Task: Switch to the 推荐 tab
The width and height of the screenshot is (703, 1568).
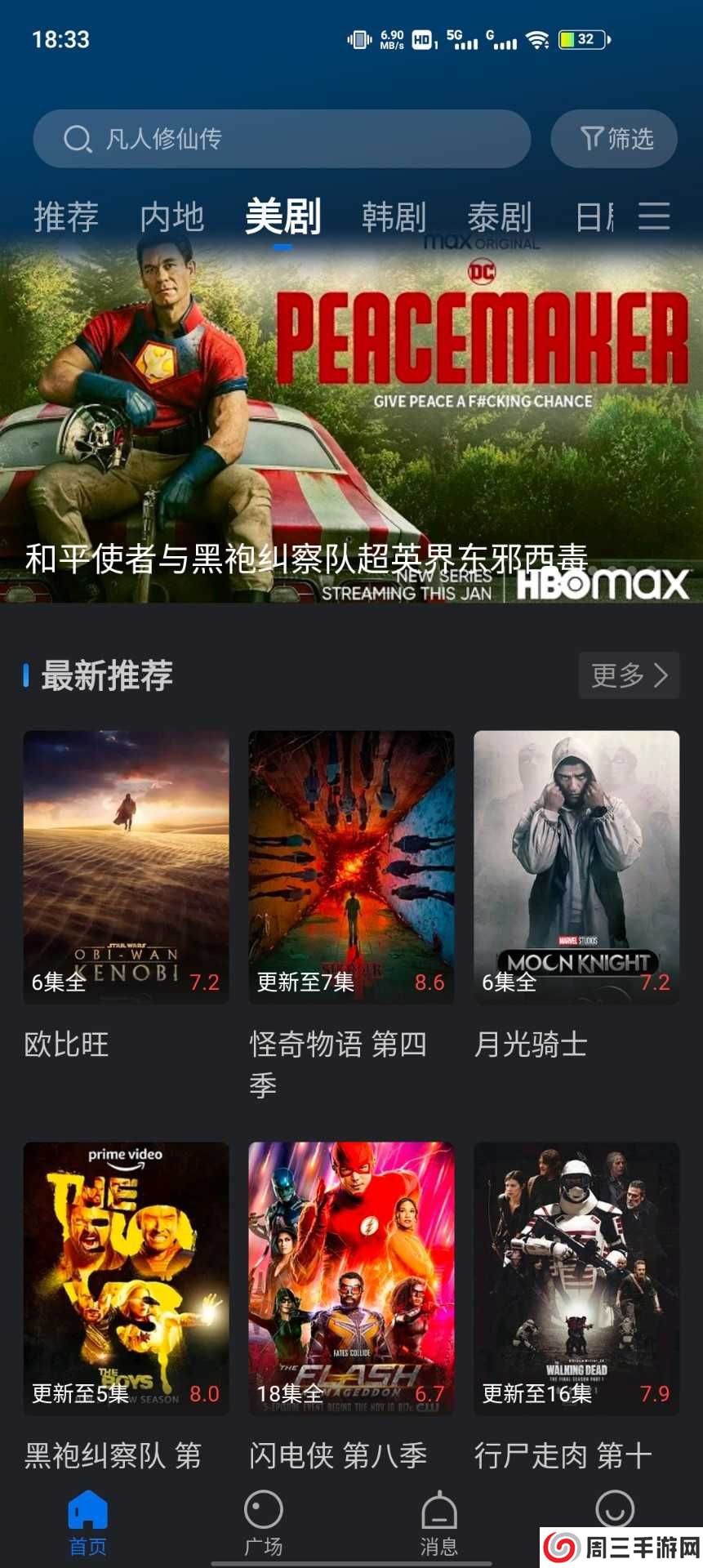Action: pos(65,216)
